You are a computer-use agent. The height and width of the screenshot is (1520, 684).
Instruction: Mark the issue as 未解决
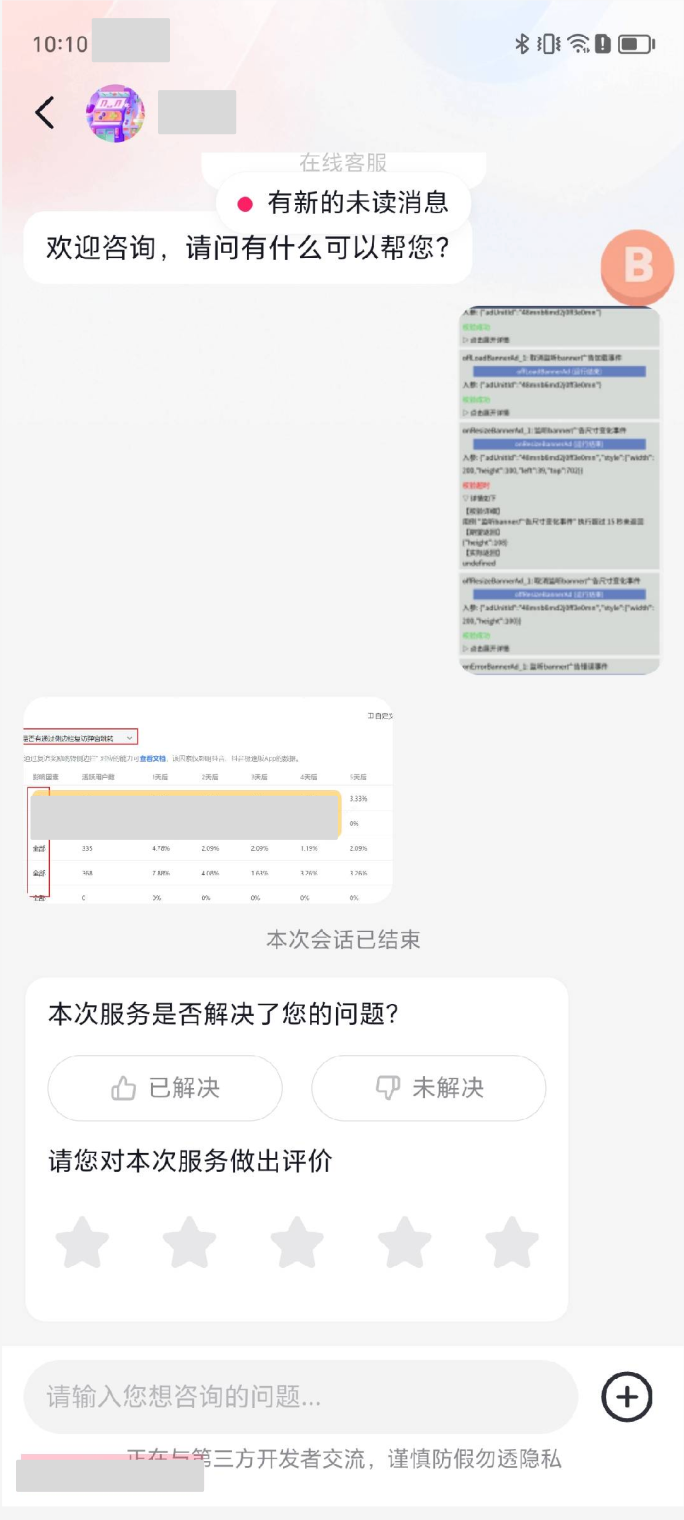coord(428,1088)
